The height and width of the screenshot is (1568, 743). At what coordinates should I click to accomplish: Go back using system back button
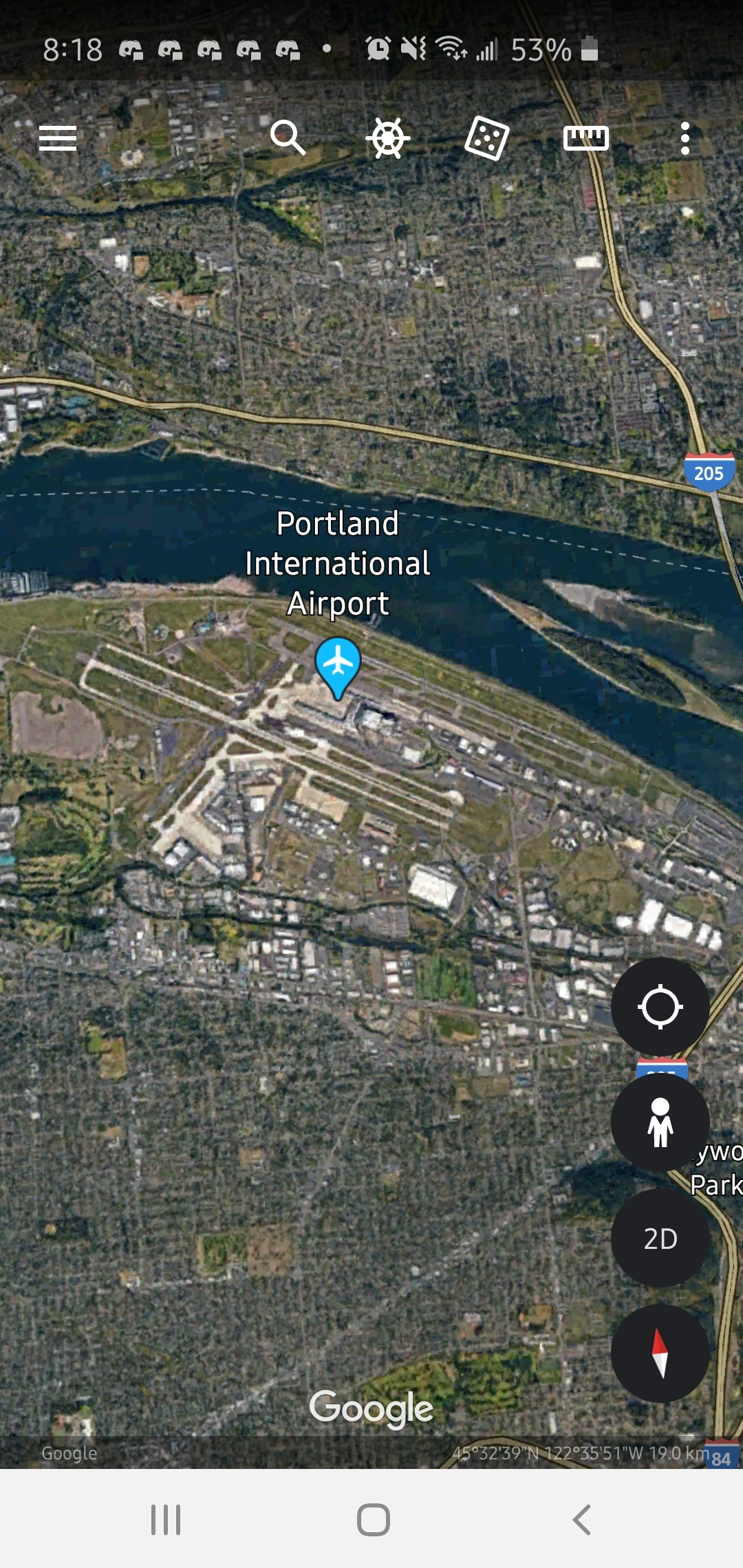point(582,1519)
